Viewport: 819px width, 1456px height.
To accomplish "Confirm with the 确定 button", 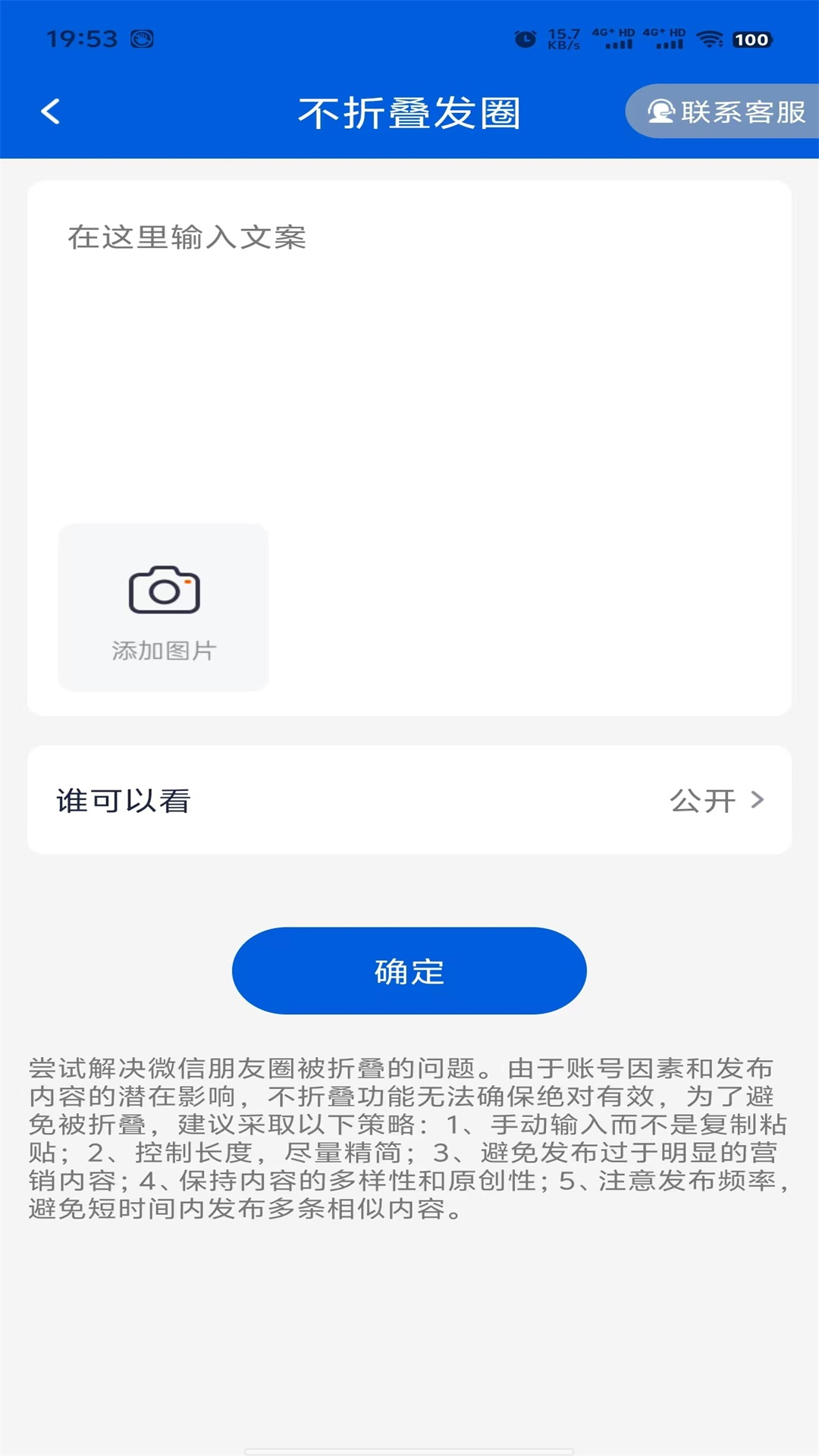I will click(409, 971).
